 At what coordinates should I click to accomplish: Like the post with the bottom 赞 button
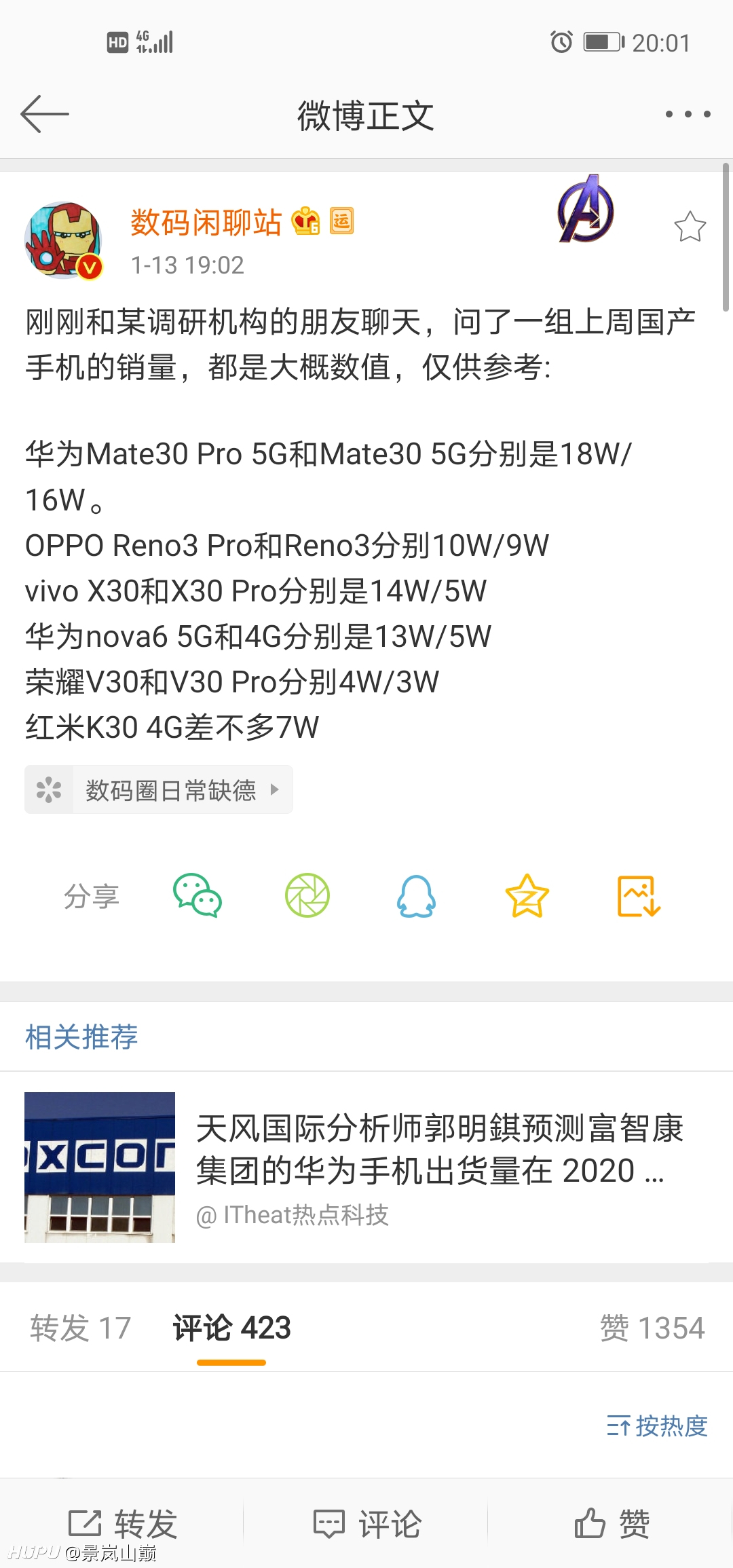click(x=611, y=1524)
